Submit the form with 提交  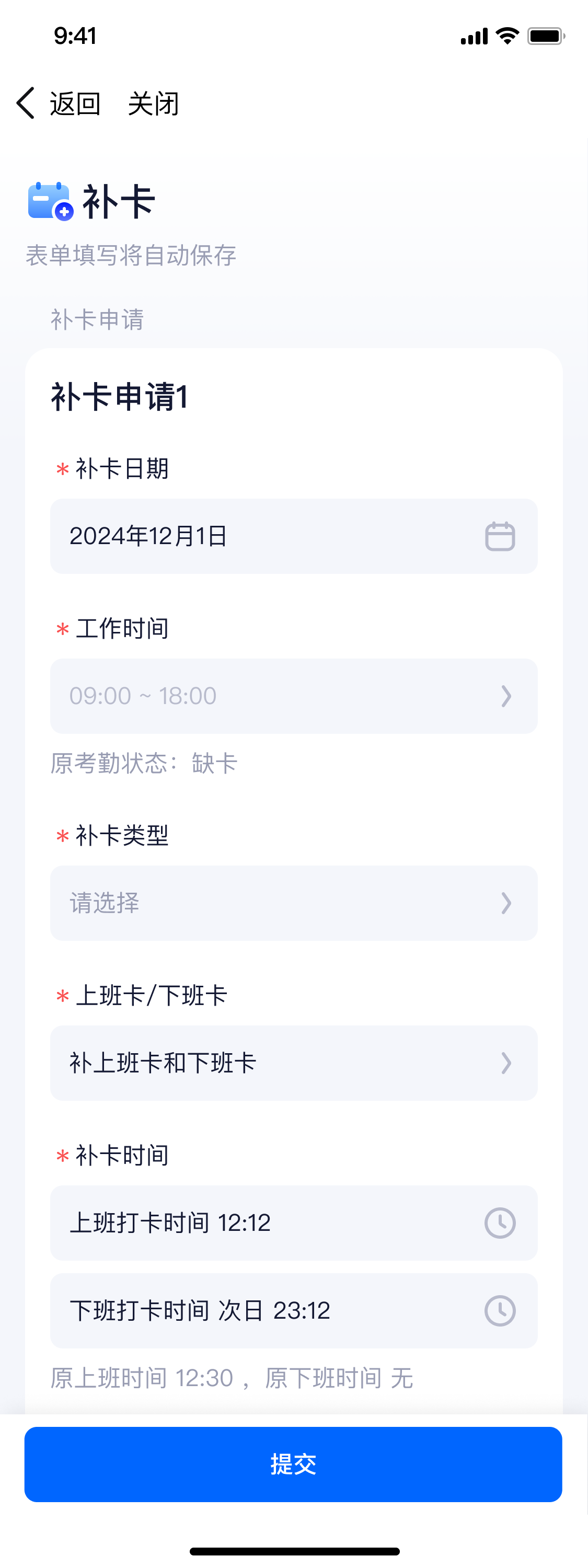click(x=293, y=1464)
